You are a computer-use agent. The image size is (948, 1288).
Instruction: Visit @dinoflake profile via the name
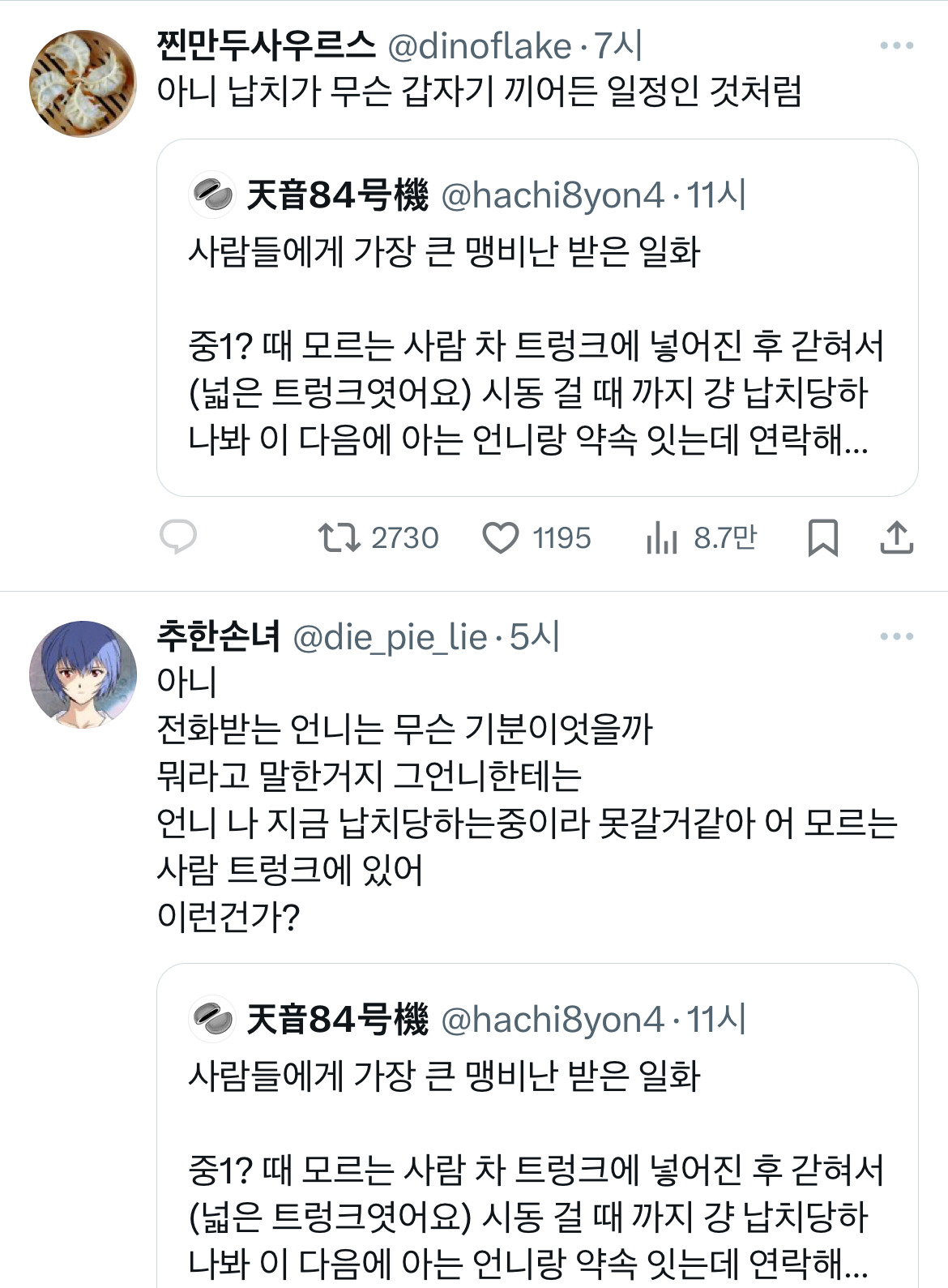[266, 46]
